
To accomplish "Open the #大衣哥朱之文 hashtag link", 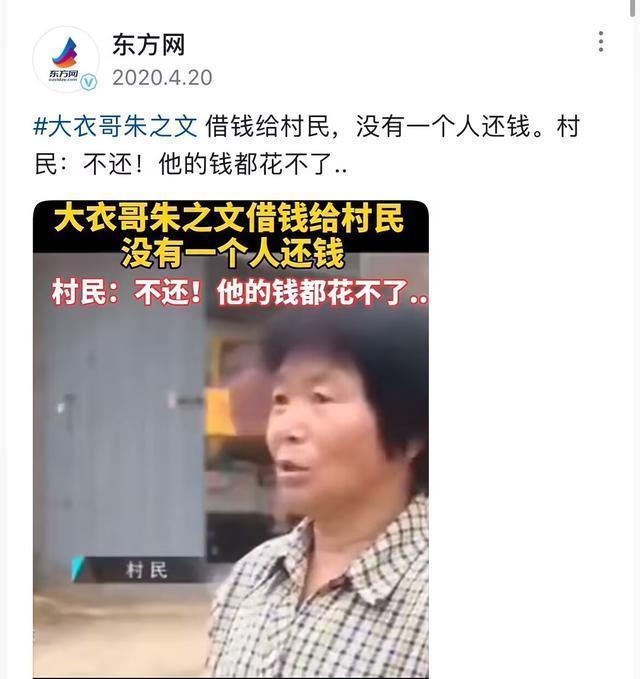I will [x=116, y=128].
